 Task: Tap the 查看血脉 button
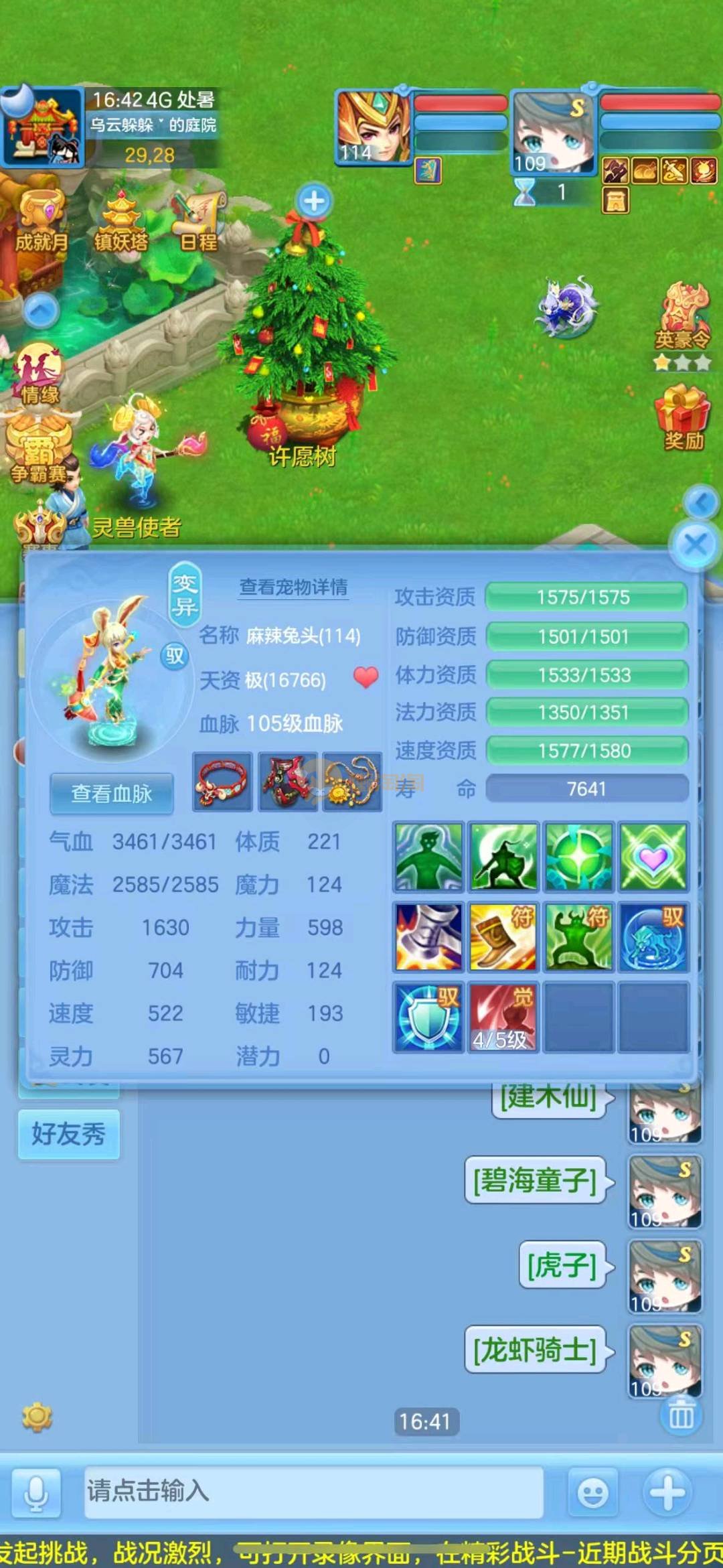coord(112,793)
